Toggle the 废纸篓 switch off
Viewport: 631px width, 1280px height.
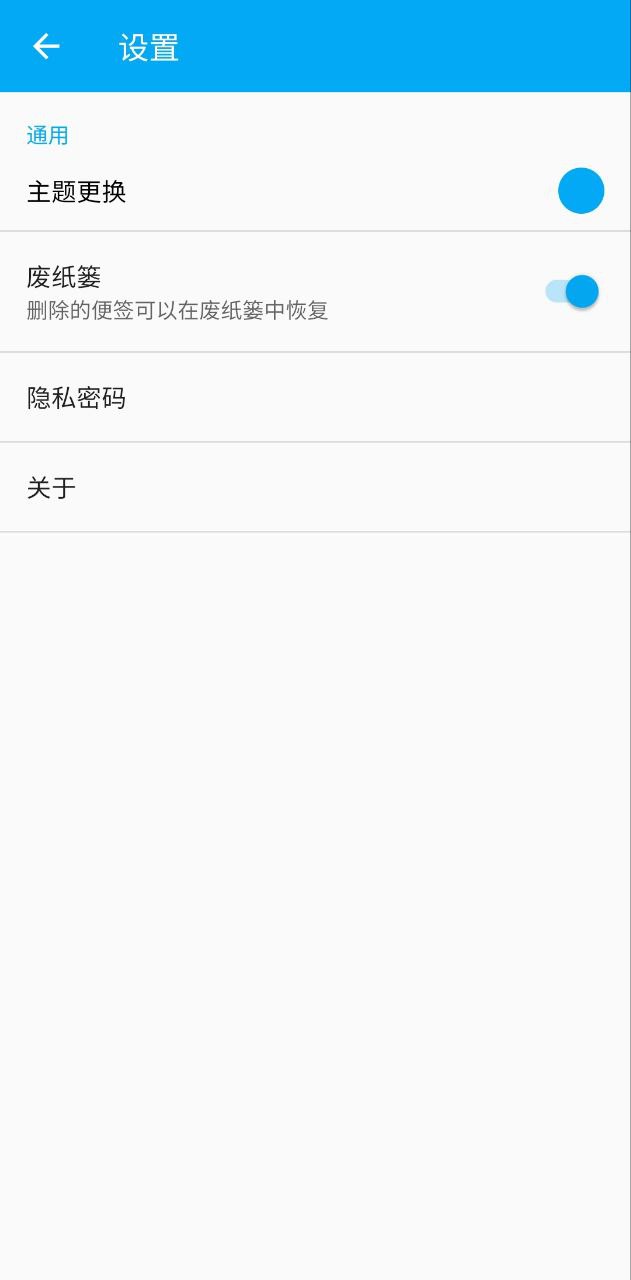572,291
